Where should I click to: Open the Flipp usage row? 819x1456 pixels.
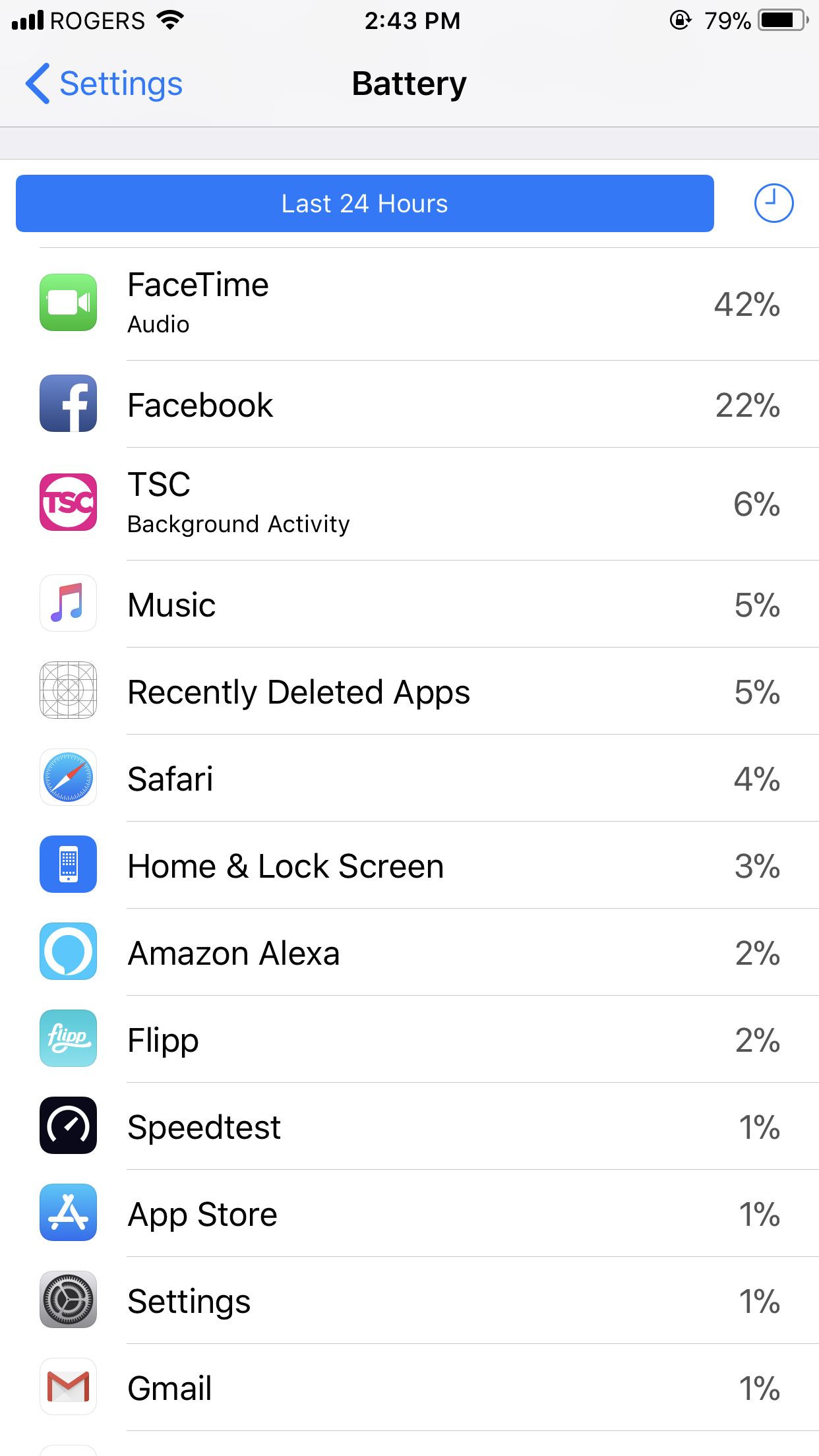[409, 1039]
